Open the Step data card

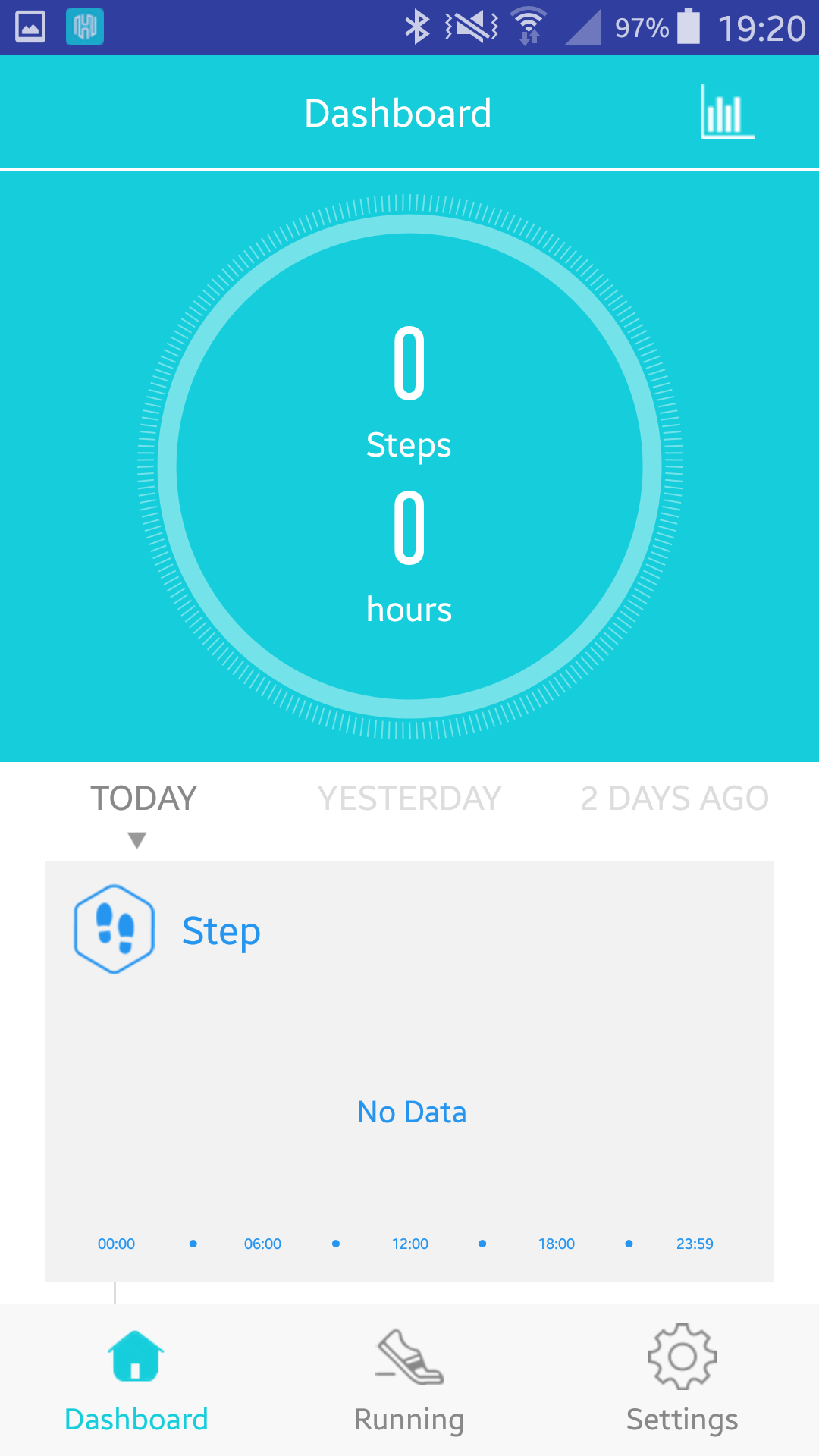409,1071
